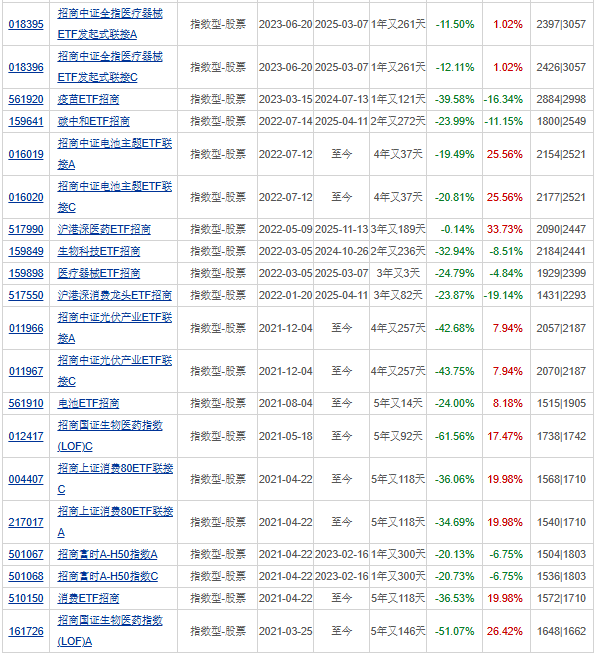View the 电池ETF招商 fund

click(88, 403)
